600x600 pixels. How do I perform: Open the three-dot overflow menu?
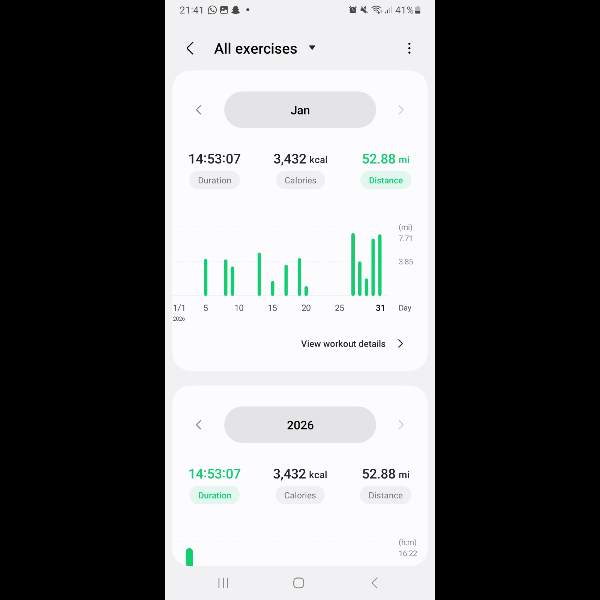pos(409,48)
